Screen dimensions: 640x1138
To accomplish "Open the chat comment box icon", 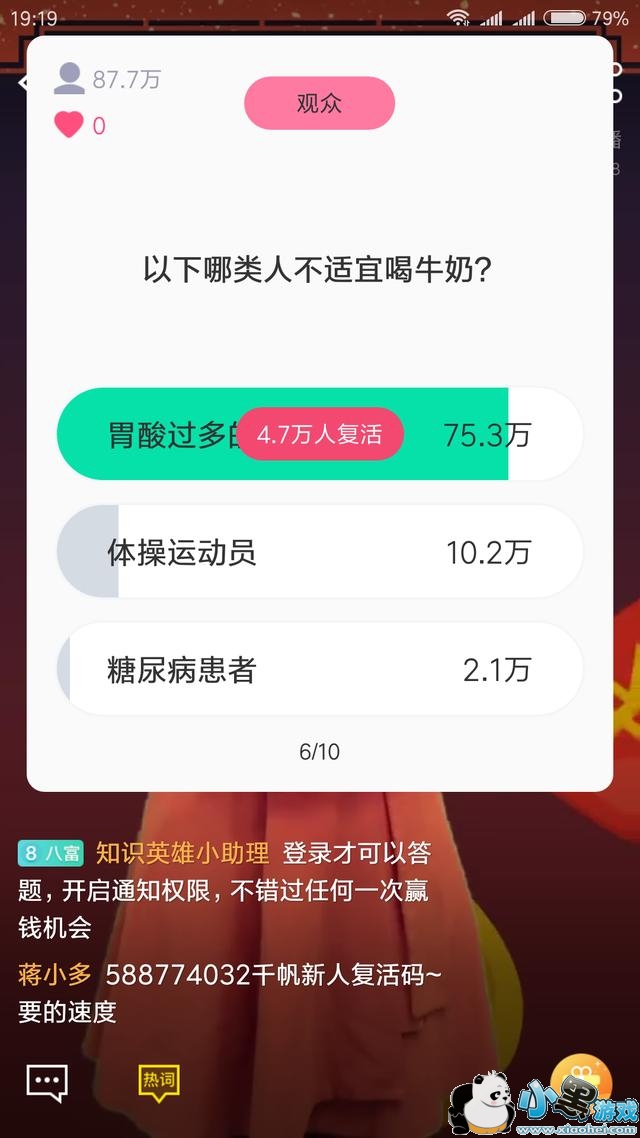I will 47,1081.
